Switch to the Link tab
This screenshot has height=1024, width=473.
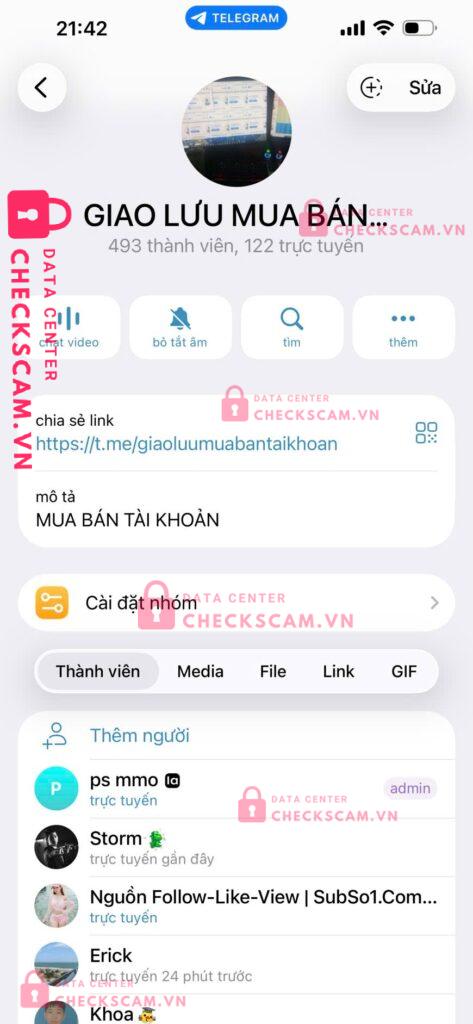(338, 671)
